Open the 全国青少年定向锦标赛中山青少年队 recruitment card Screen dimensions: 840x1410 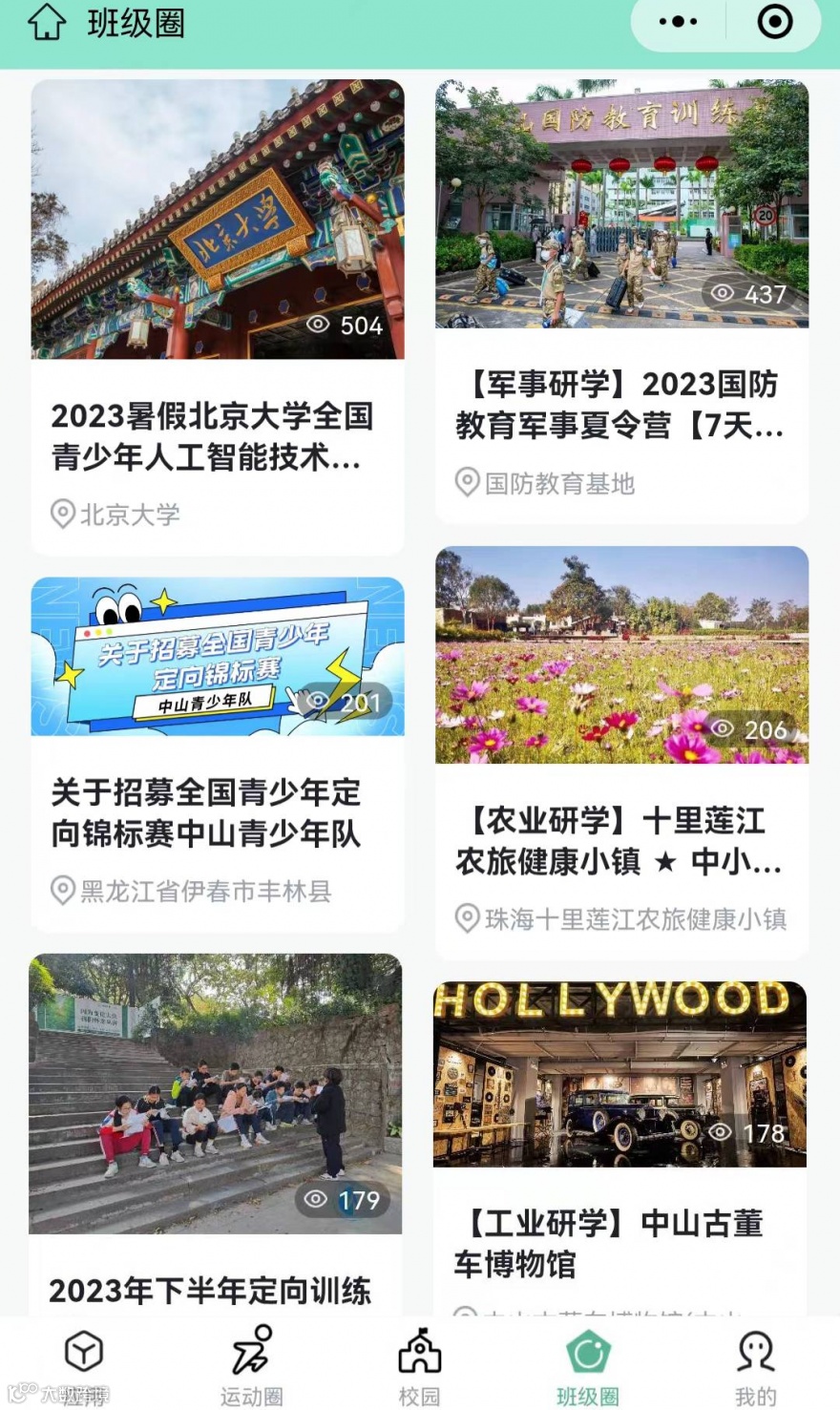(218, 753)
